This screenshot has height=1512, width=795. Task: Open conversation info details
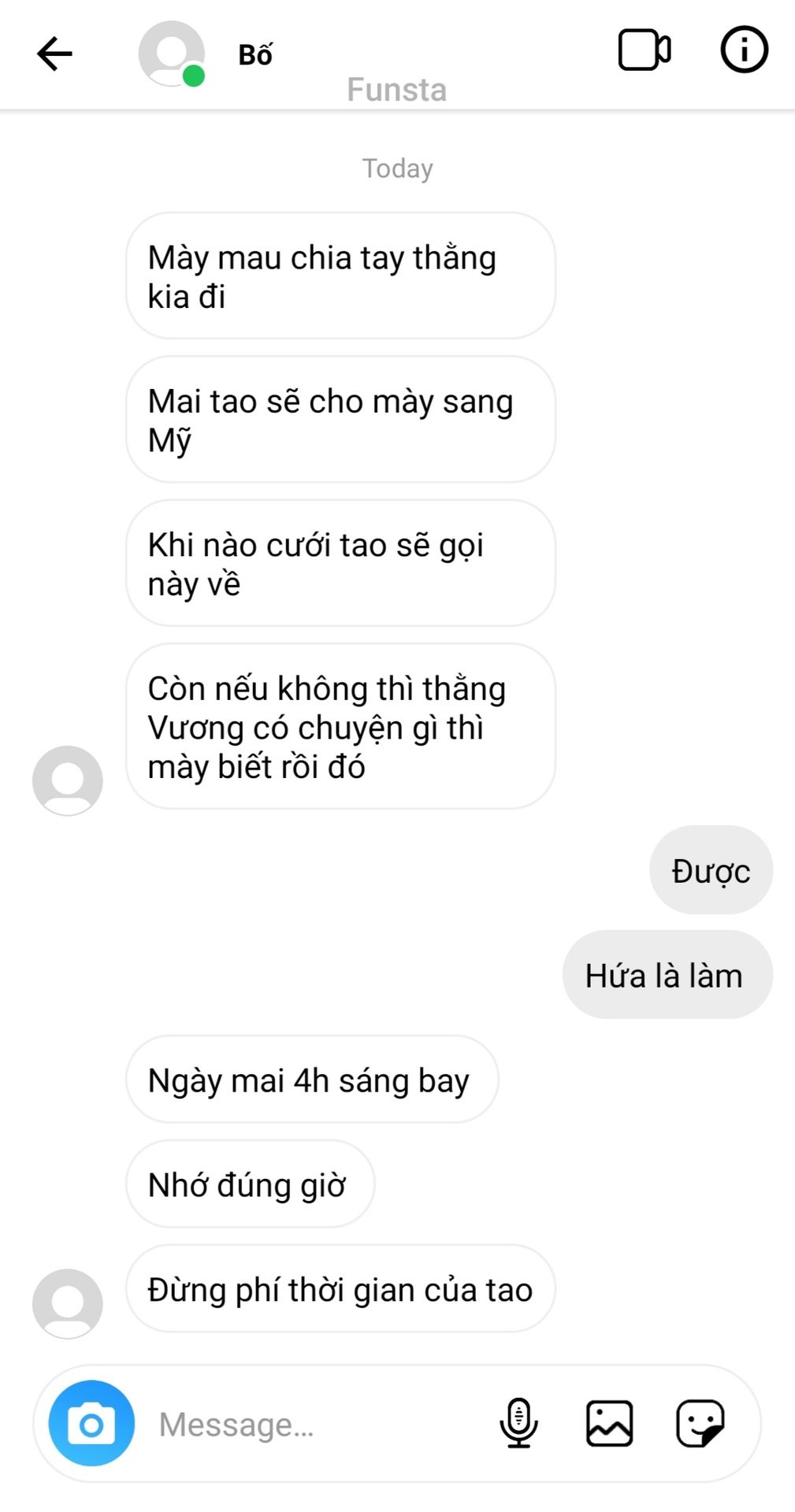pyautogui.click(x=744, y=50)
